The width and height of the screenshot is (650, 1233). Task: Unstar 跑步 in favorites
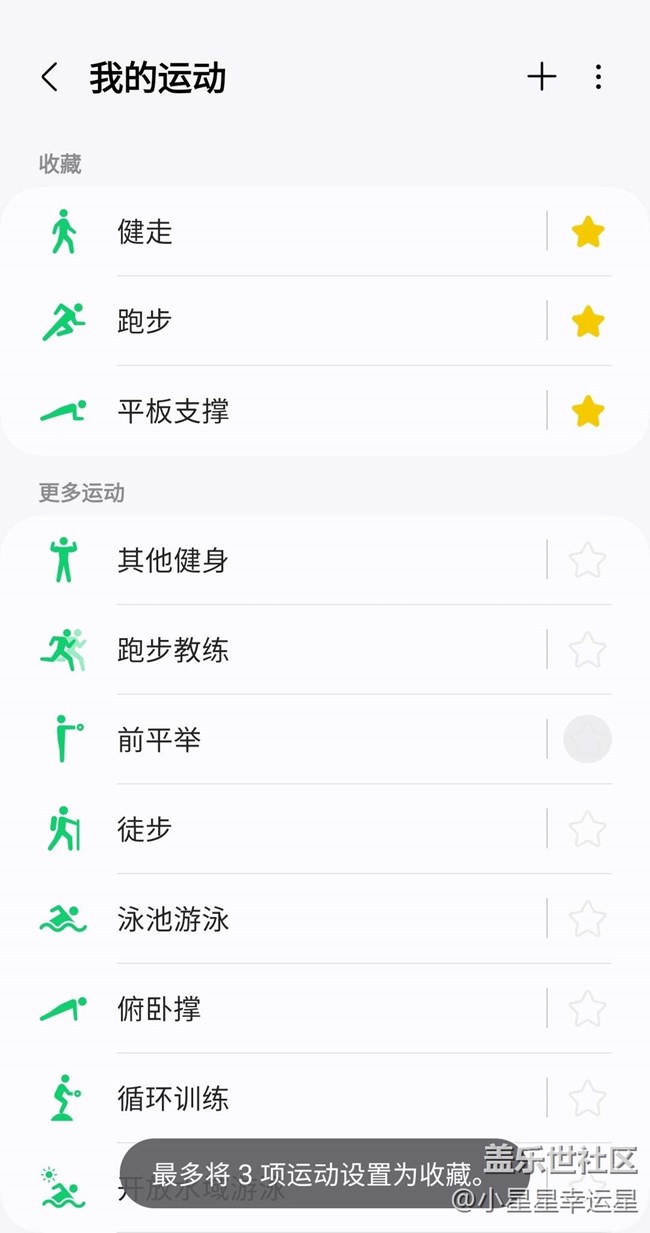coord(588,322)
